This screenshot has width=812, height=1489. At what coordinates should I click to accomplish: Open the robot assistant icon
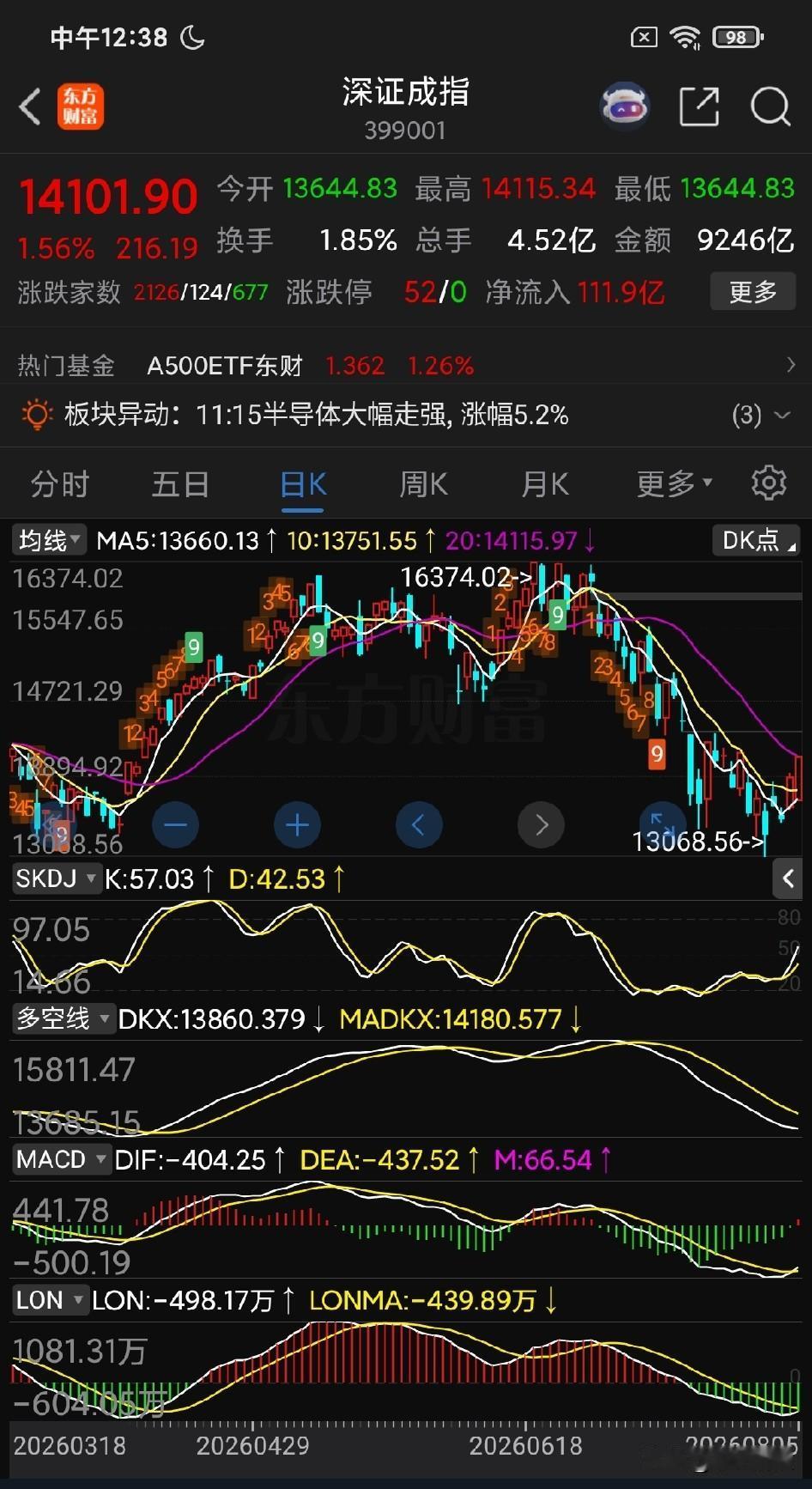625,107
